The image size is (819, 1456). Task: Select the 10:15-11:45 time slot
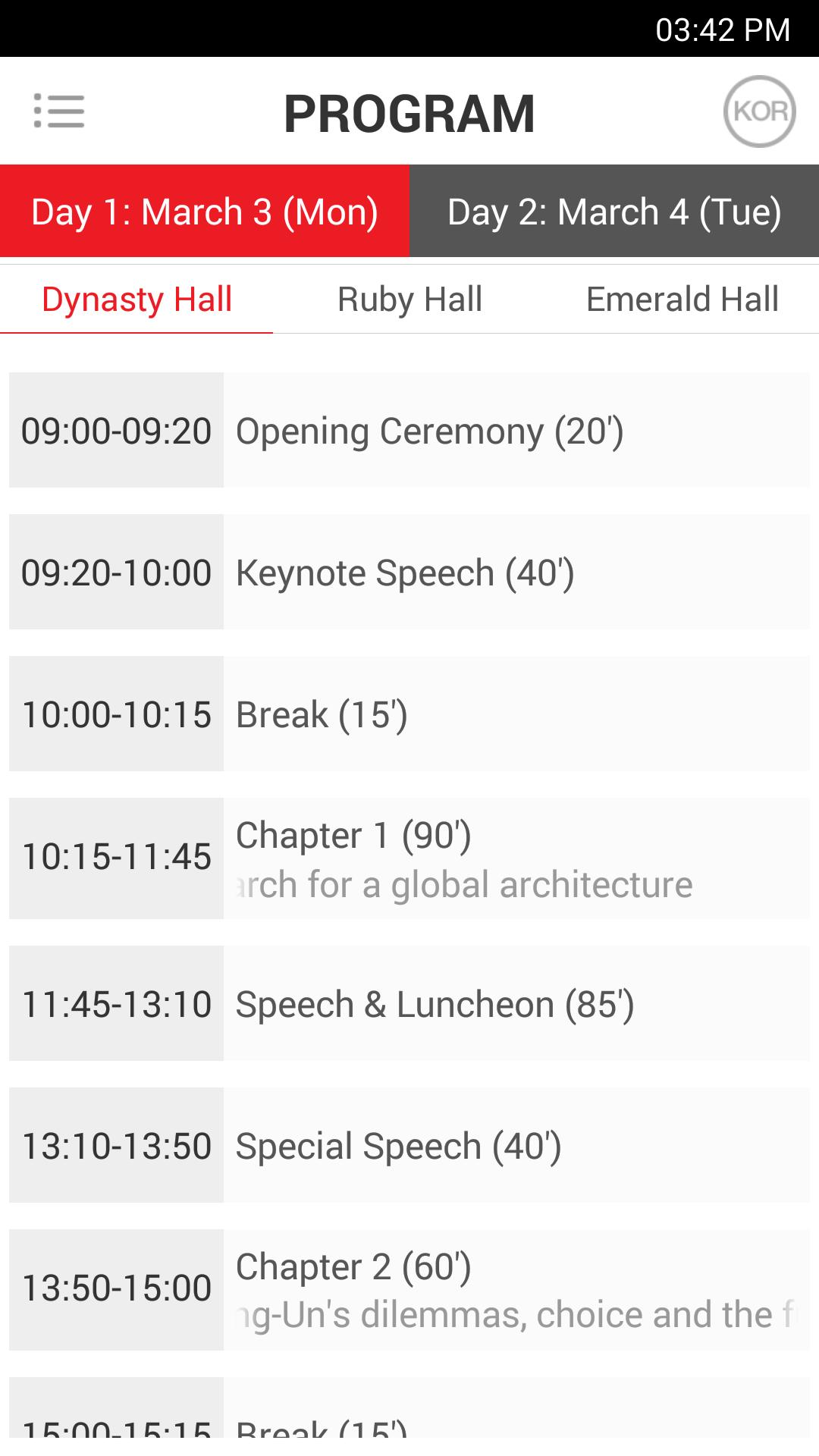click(115, 857)
